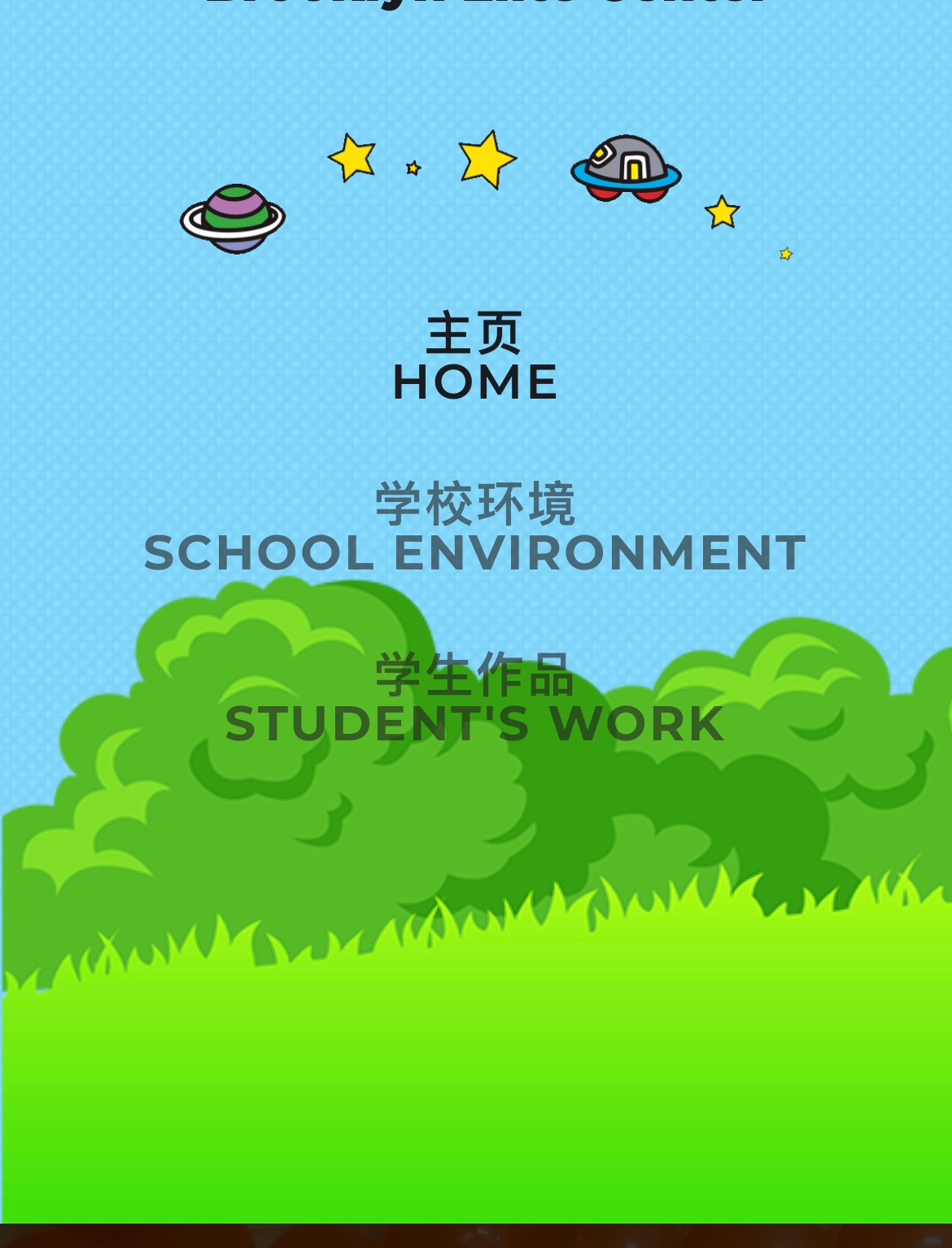Go to 学校环境 School Environment

(x=475, y=529)
